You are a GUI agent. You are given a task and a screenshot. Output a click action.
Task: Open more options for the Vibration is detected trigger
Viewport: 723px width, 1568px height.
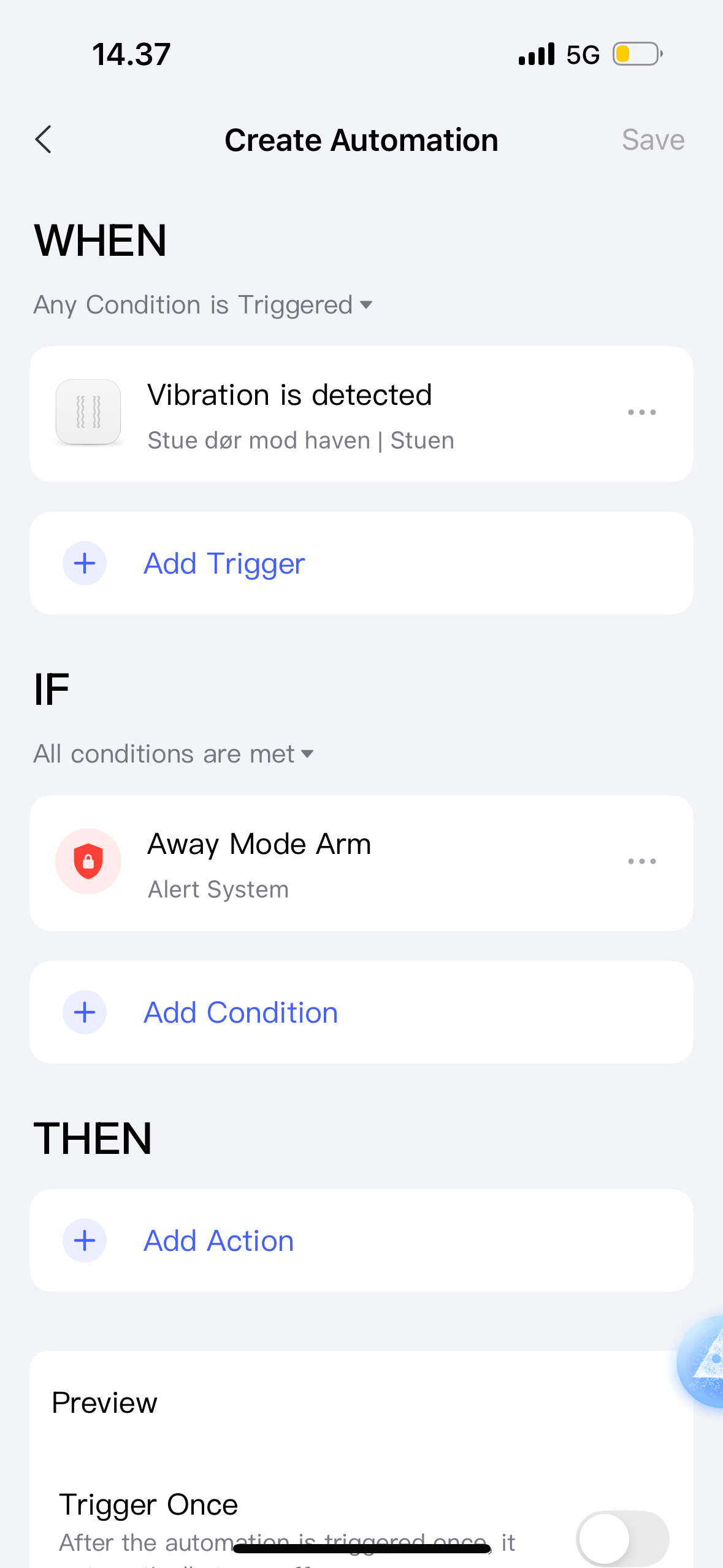(x=641, y=413)
